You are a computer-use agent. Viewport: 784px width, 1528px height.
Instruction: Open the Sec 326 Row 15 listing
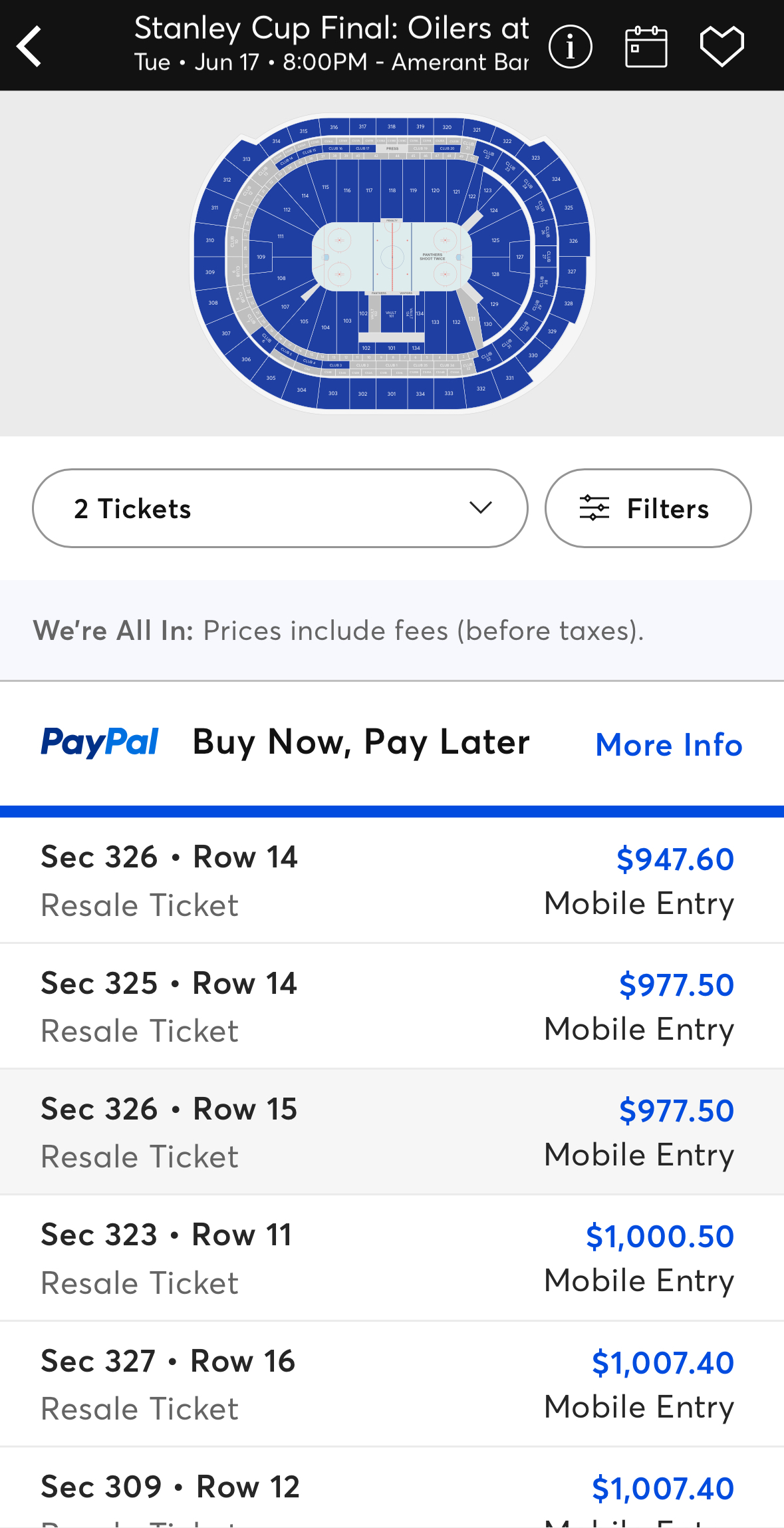[392, 1132]
